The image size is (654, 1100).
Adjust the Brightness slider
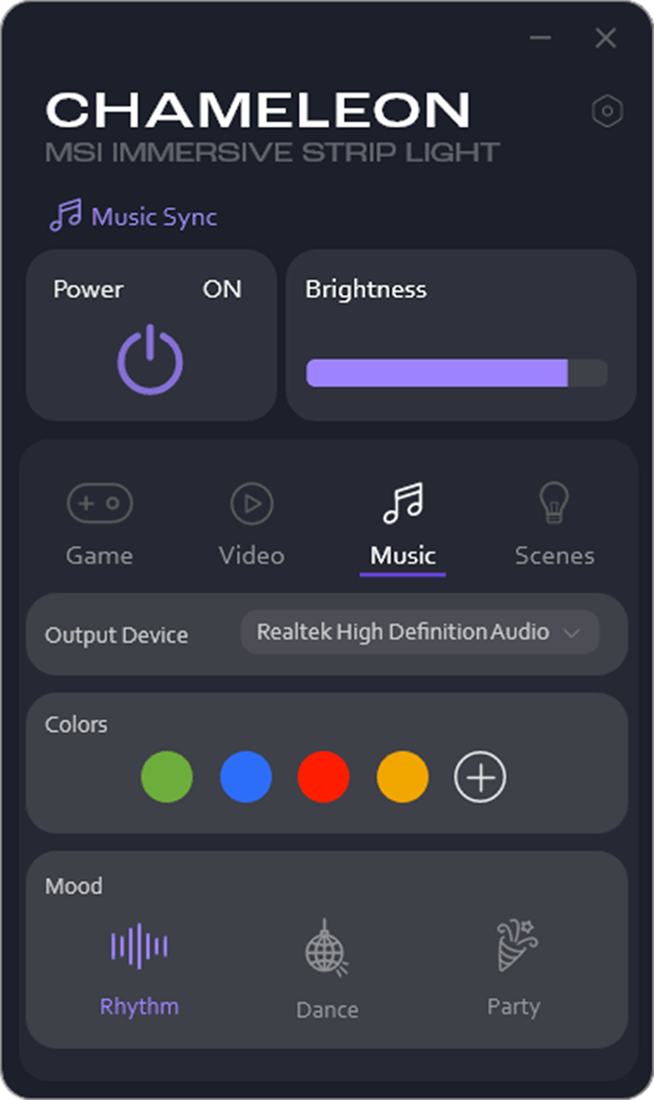(x=456, y=373)
